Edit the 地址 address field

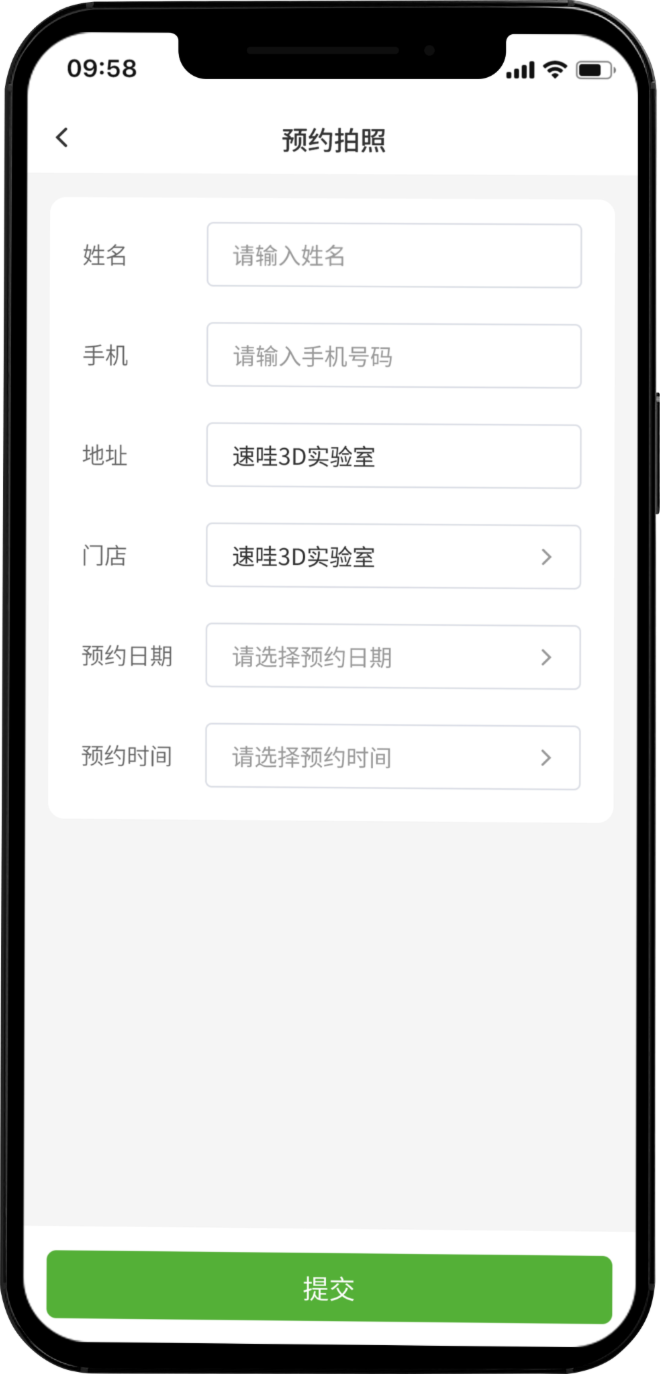pos(393,456)
